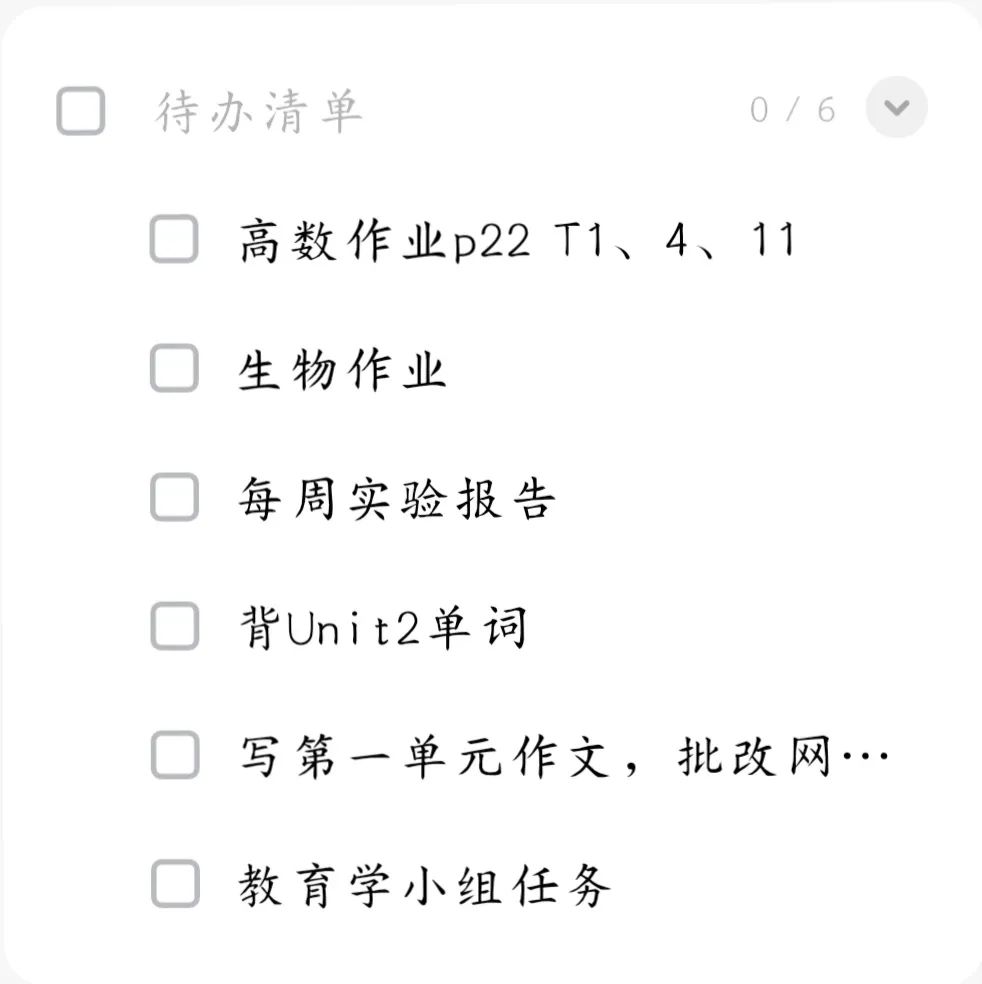Viewport: 982px width, 984px height.
Task: Mark 高数作业p22 T1、4、11 as done
Action: coord(174,240)
